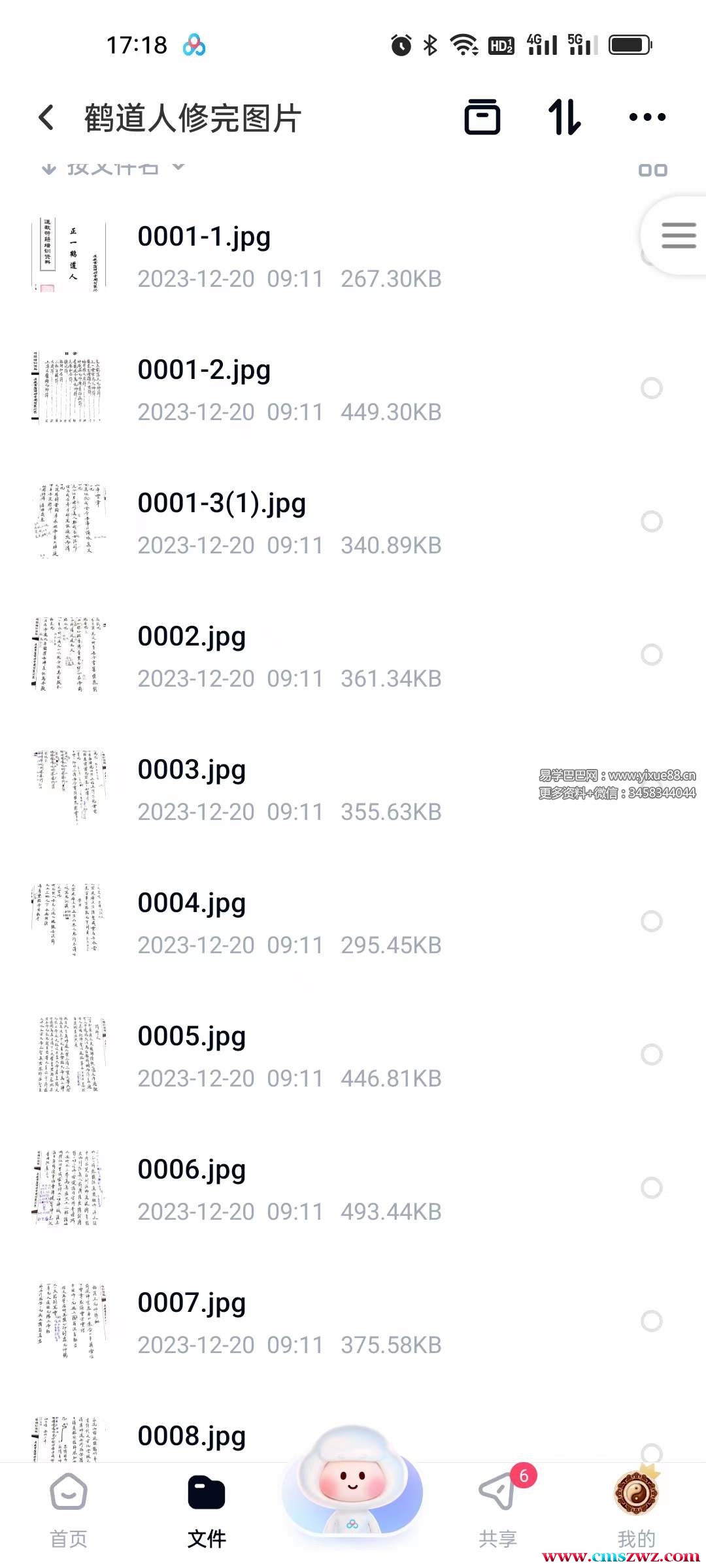This screenshot has height=1568, width=706.
Task: Select the circle next to 0006.jpg
Action: coord(651,1188)
